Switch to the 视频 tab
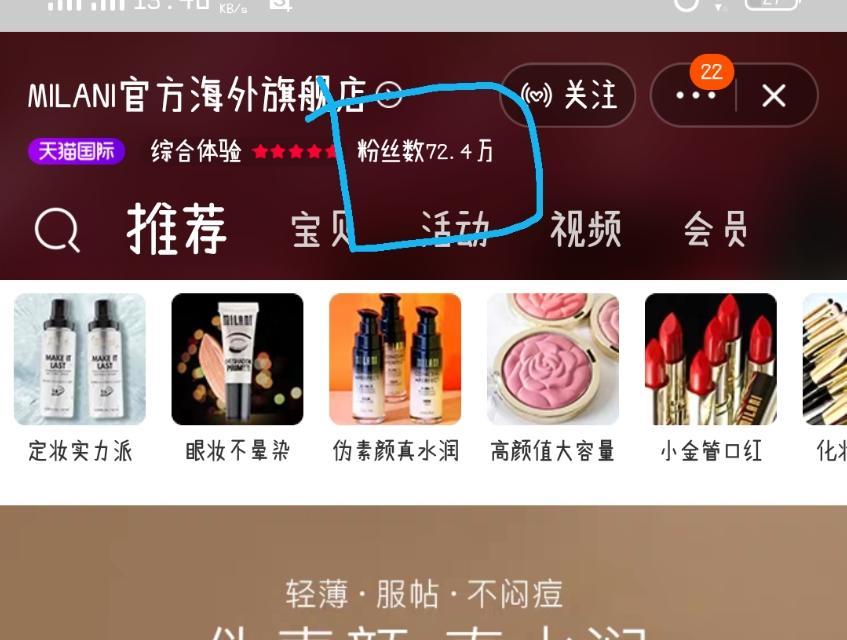Screen dimensions: 847x640 (585, 229)
